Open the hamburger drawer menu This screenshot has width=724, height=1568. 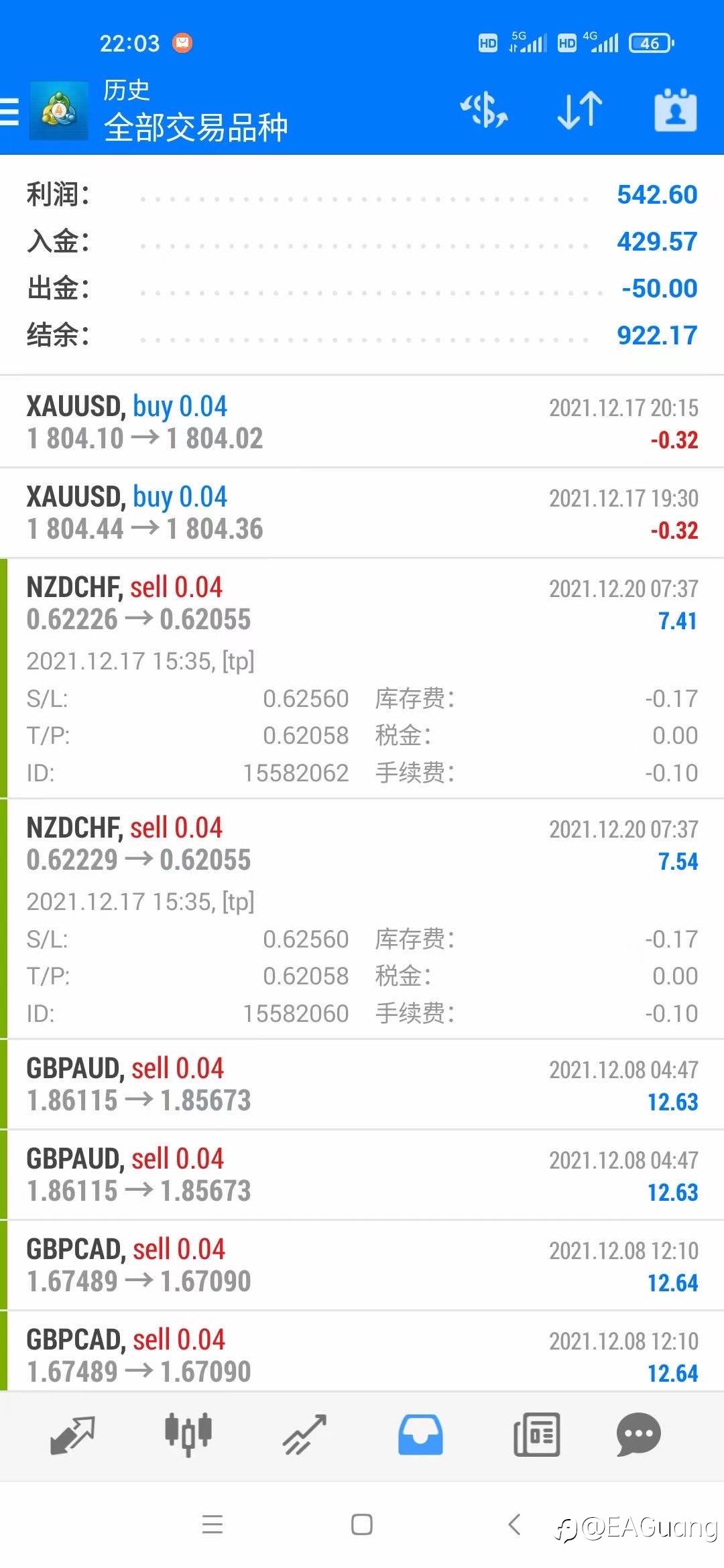point(9,111)
